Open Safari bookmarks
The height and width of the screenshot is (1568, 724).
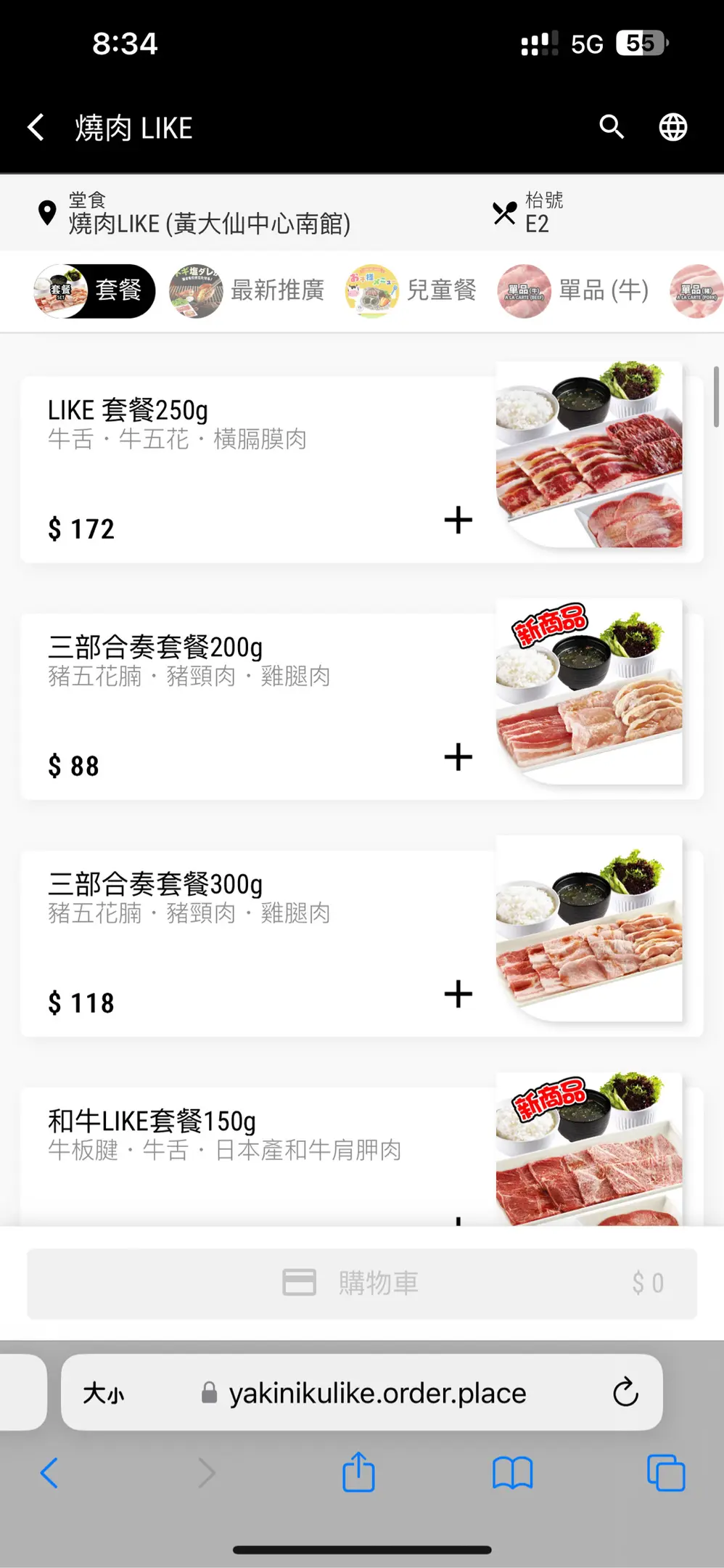coord(512,1472)
